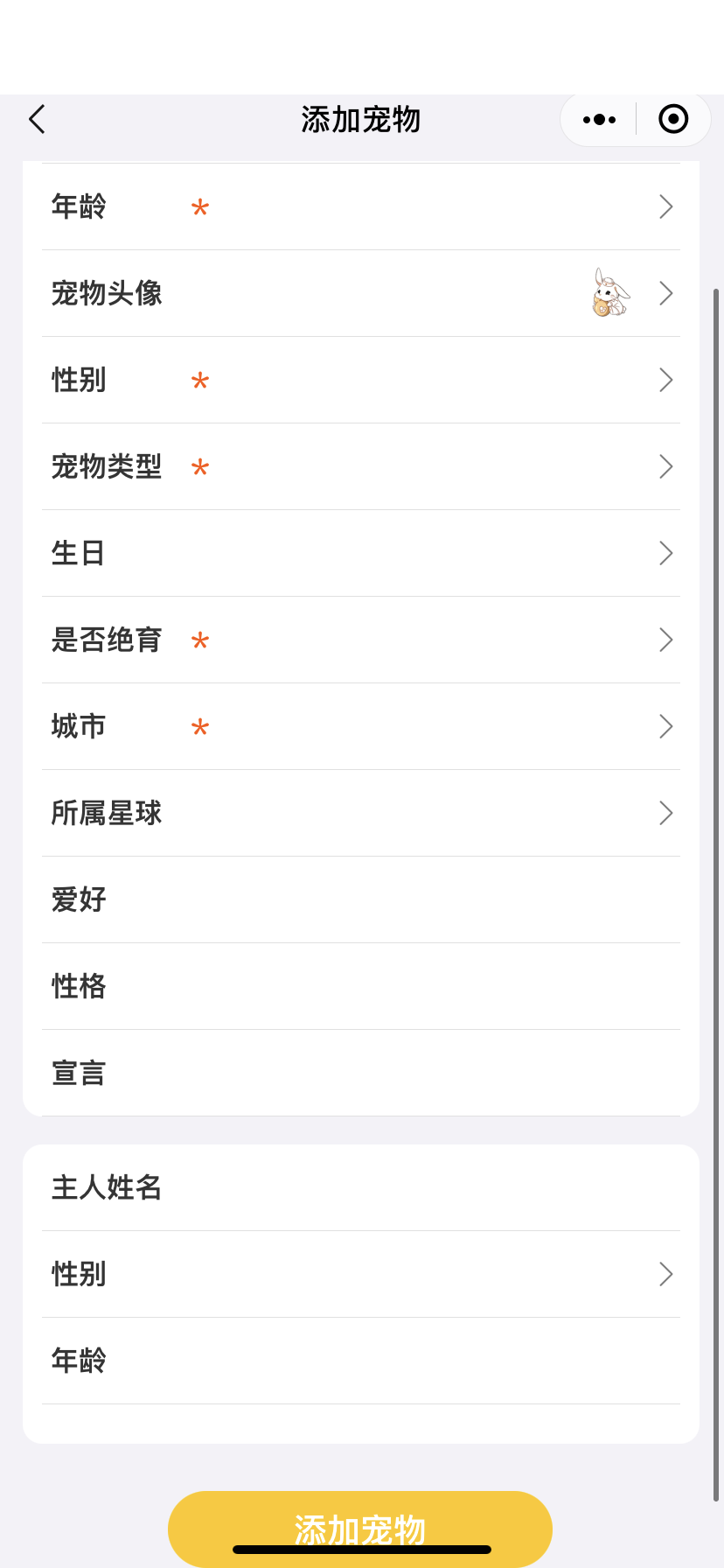This screenshot has width=724, height=1568.
Task: Pick a date for 生日
Action: click(361, 553)
